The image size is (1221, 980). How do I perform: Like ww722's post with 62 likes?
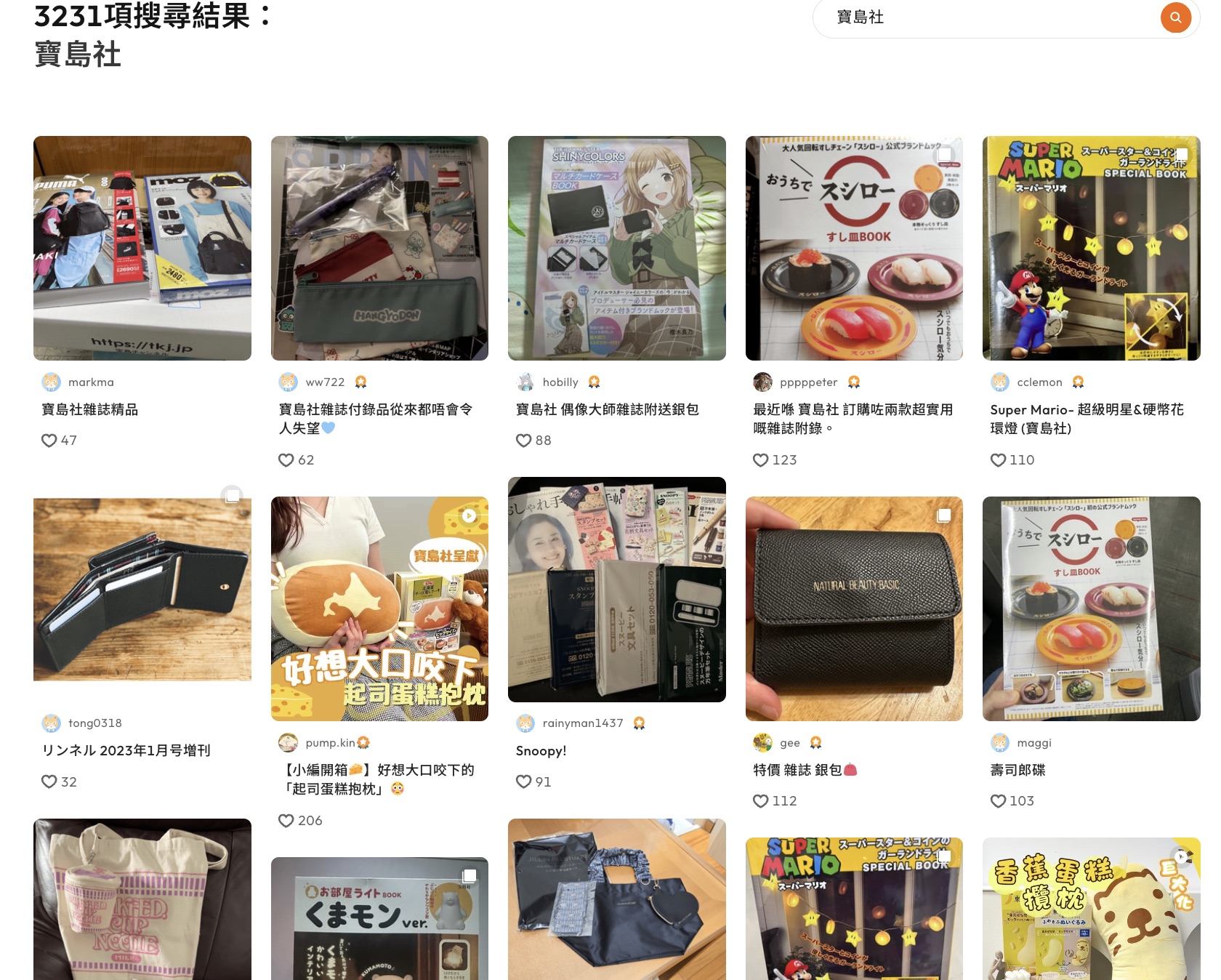coord(286,460)
